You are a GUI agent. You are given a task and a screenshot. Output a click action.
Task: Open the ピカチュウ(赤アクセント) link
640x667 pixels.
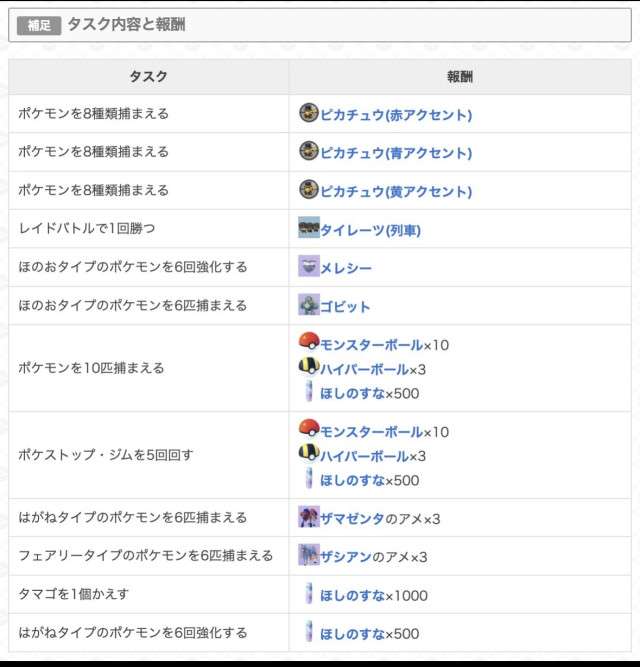coord(395,115)
